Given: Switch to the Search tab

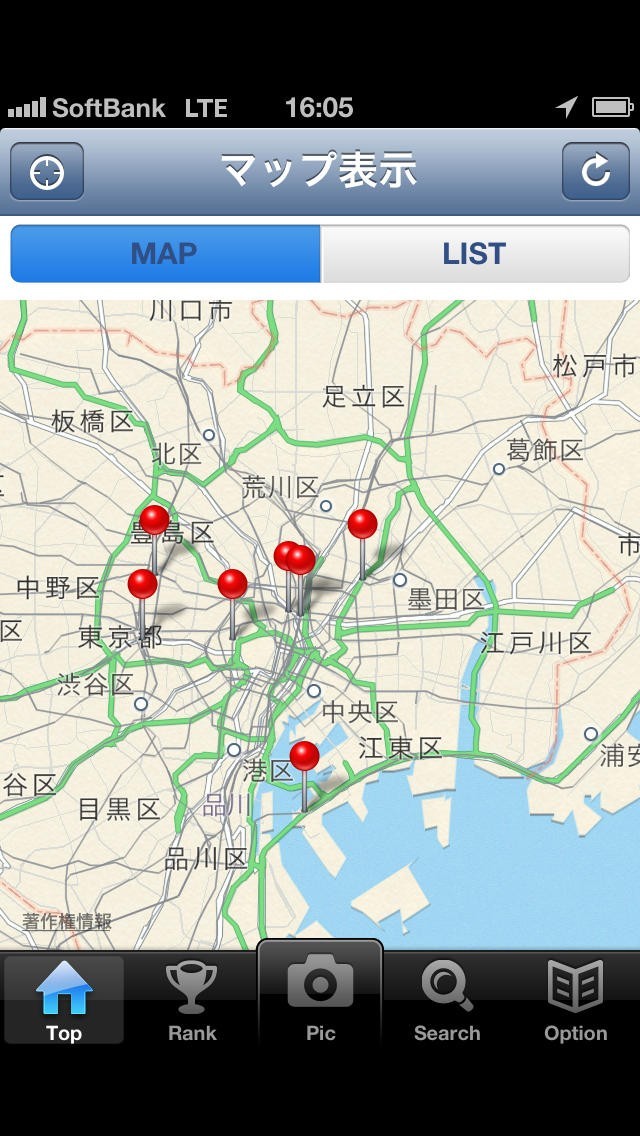Looking at the screenshot, I should coord(447,1000).
